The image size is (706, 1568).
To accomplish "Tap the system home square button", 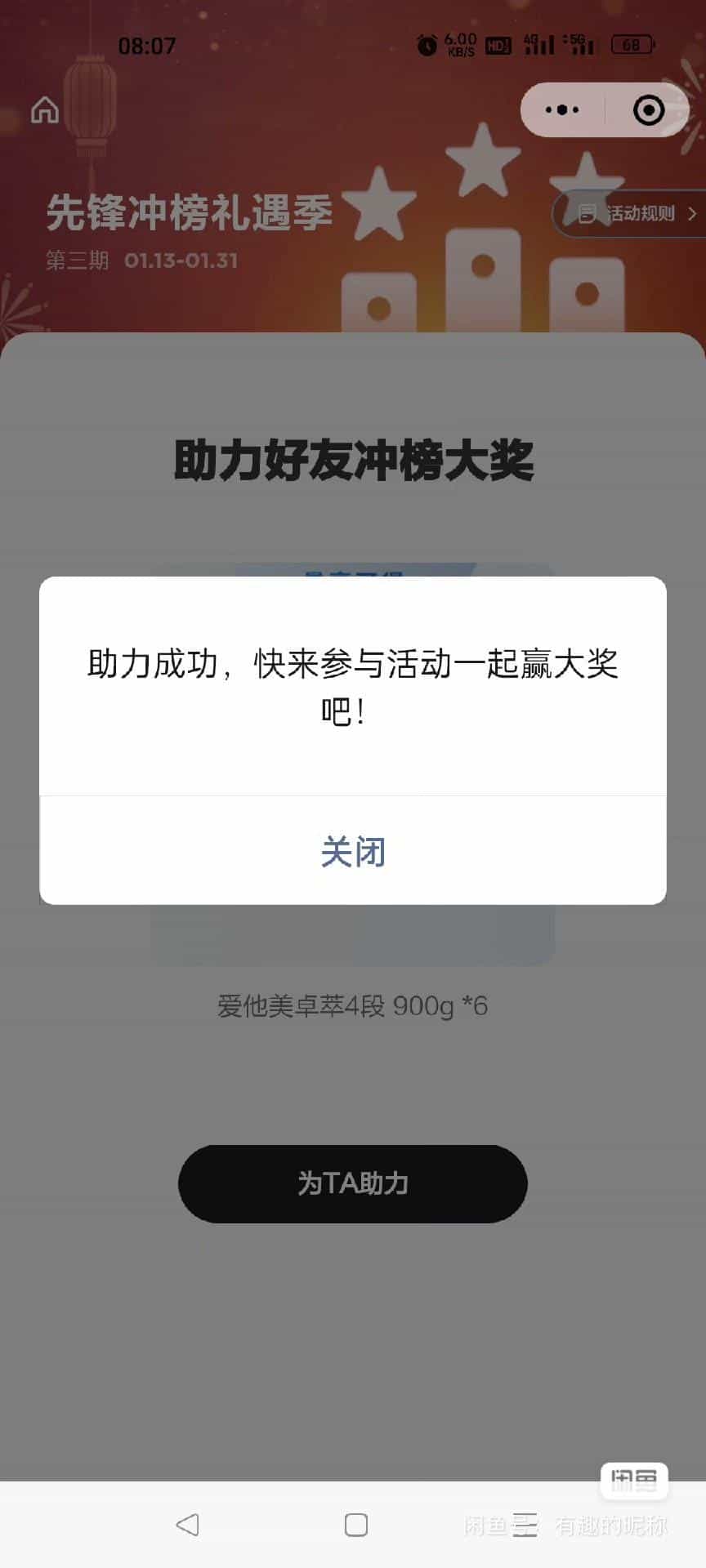I will pyautogui.click(x=356, y=1525).
